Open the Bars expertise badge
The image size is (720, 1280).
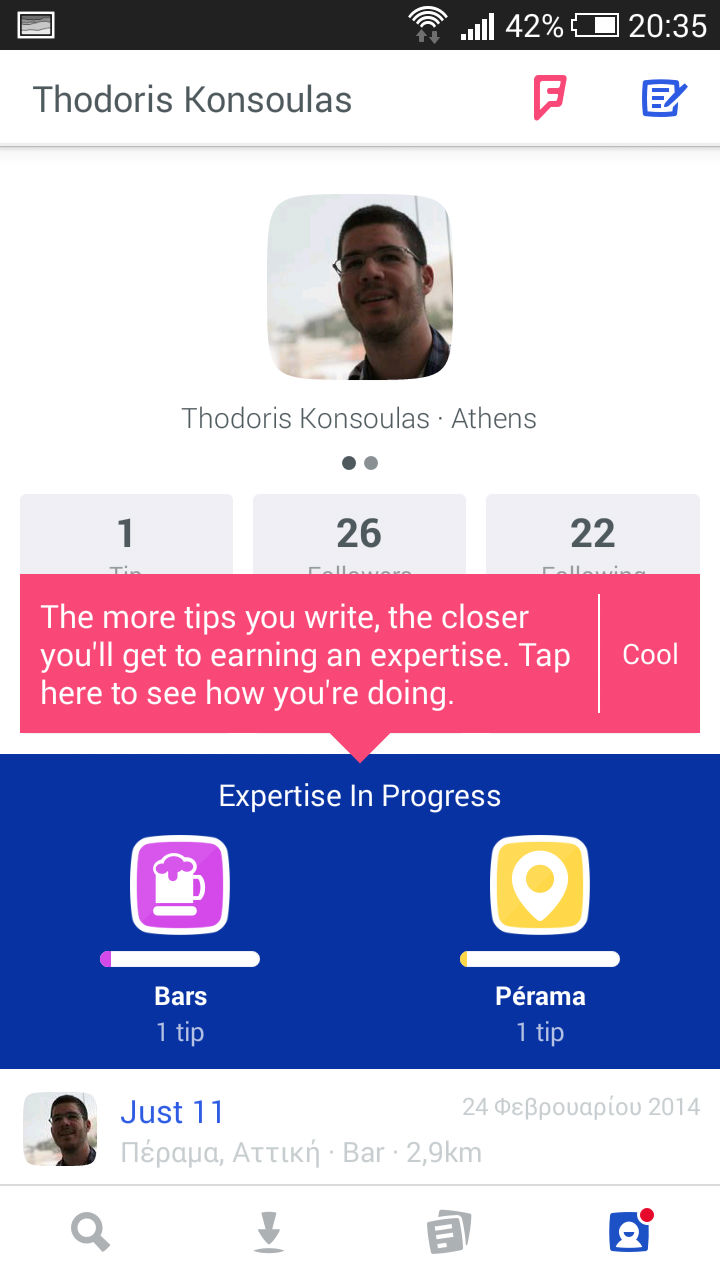[x=180, y=884]
